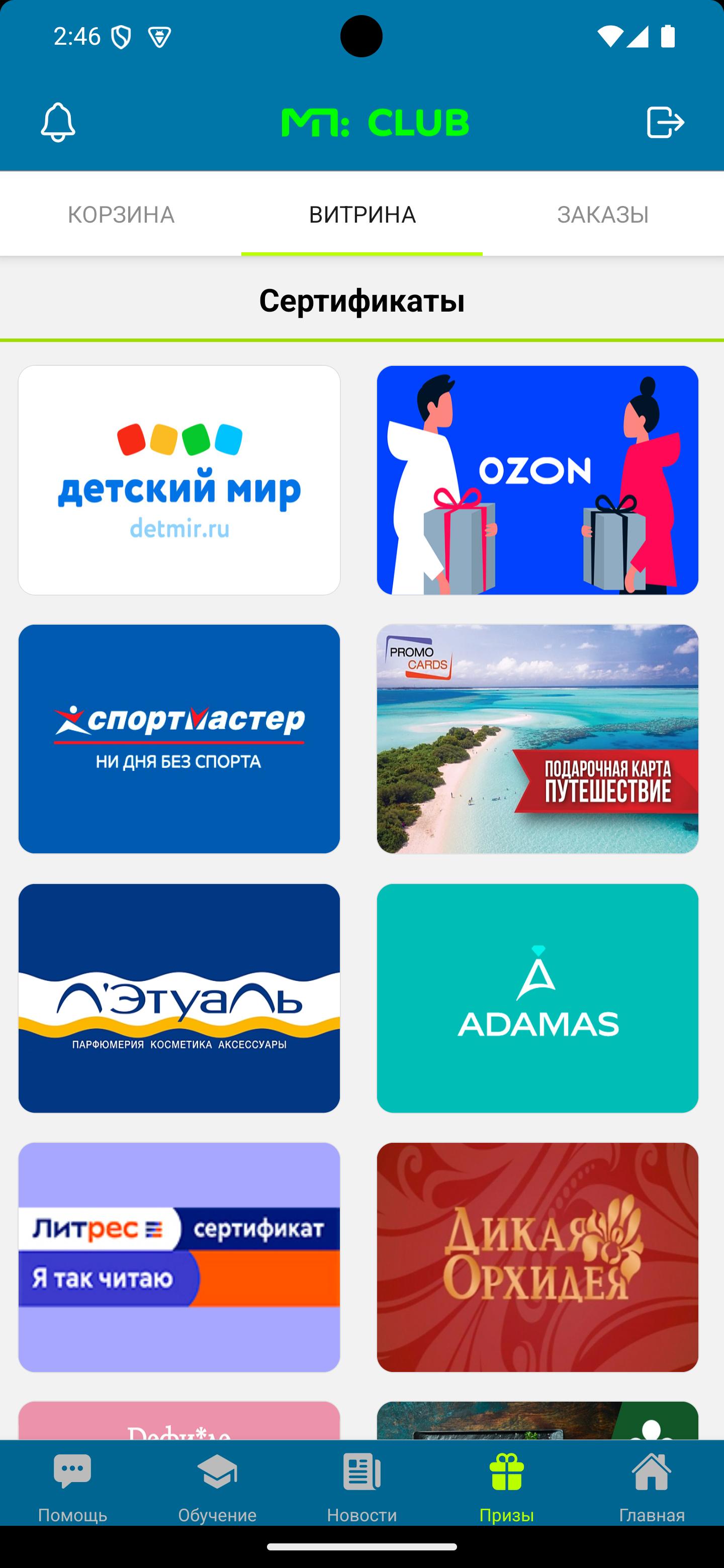View the Литрес certificate

pos(179,1256)
